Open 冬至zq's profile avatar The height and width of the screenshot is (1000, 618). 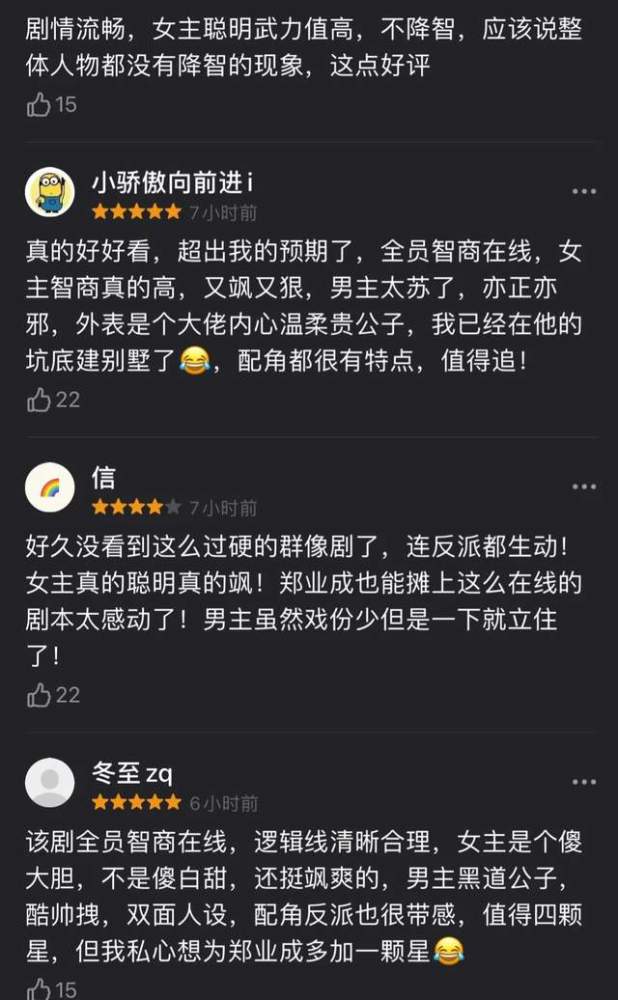click(49, 782)
